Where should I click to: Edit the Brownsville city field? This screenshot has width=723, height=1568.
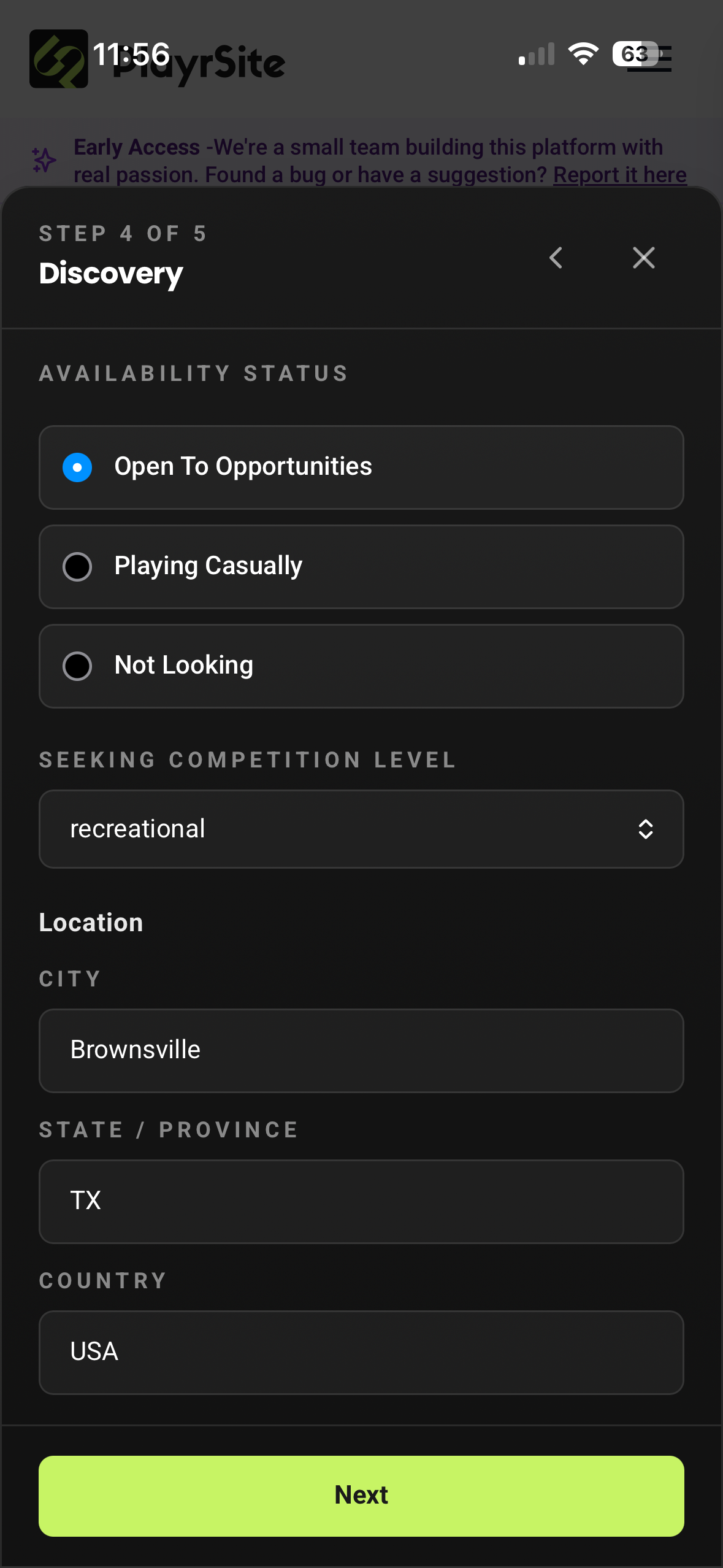361,1050
